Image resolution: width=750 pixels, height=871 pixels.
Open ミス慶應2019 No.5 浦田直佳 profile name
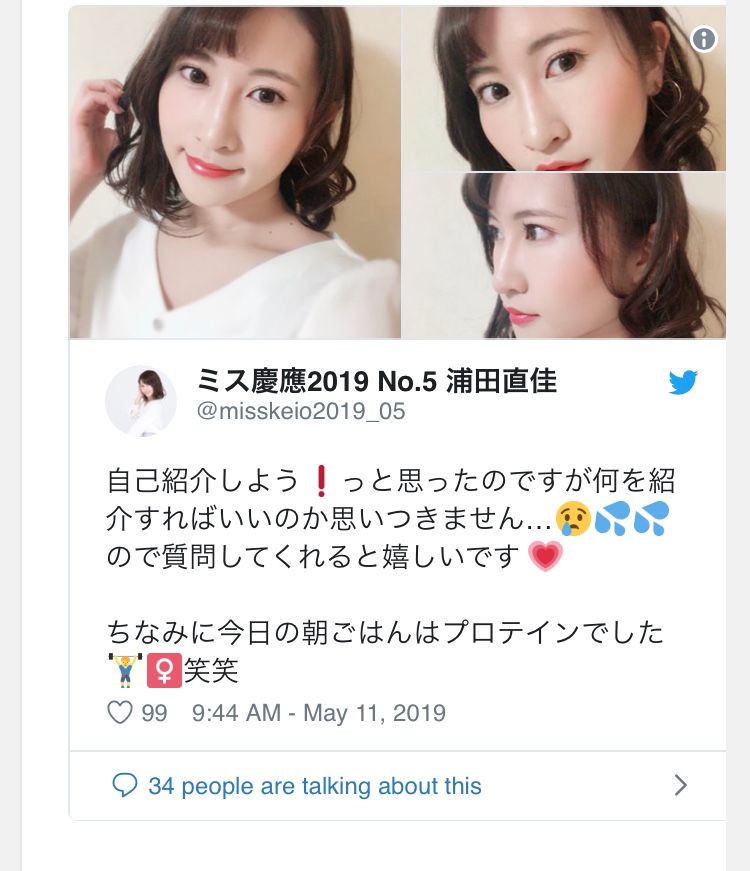[378, 382]
